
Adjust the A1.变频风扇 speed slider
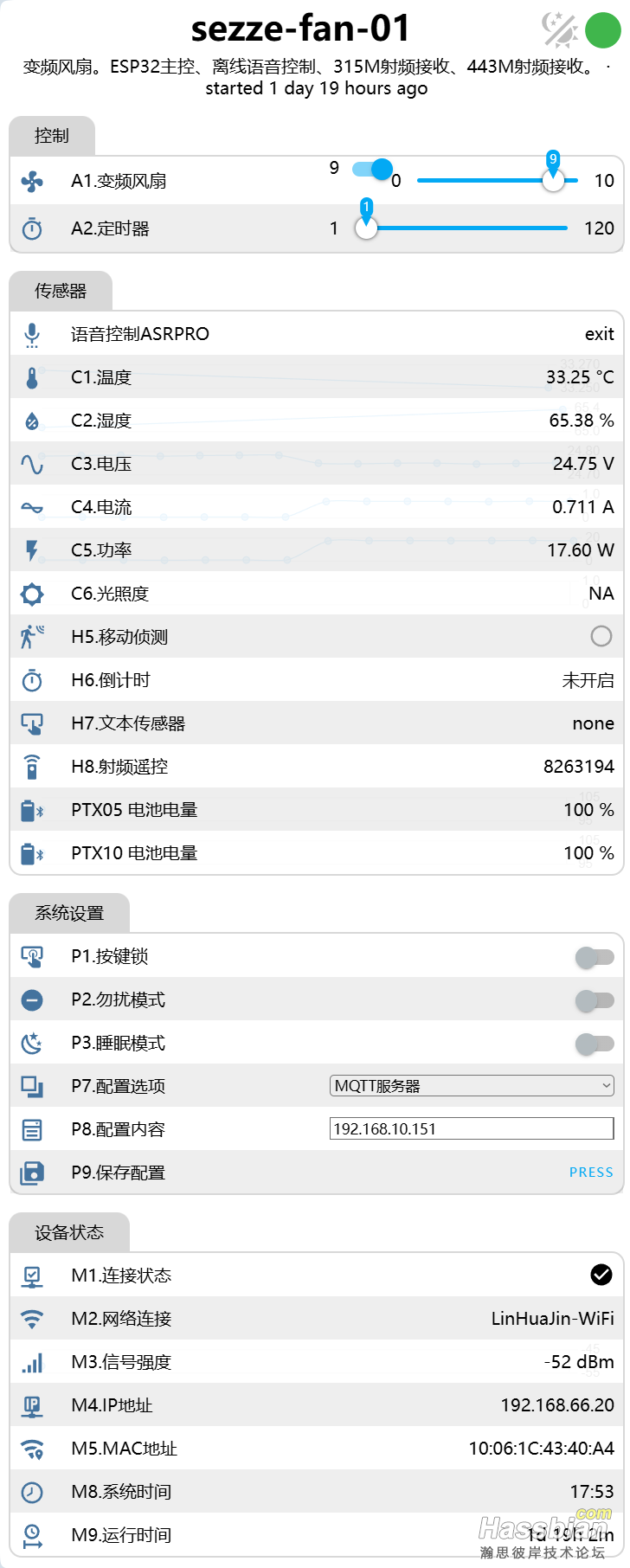553,180
